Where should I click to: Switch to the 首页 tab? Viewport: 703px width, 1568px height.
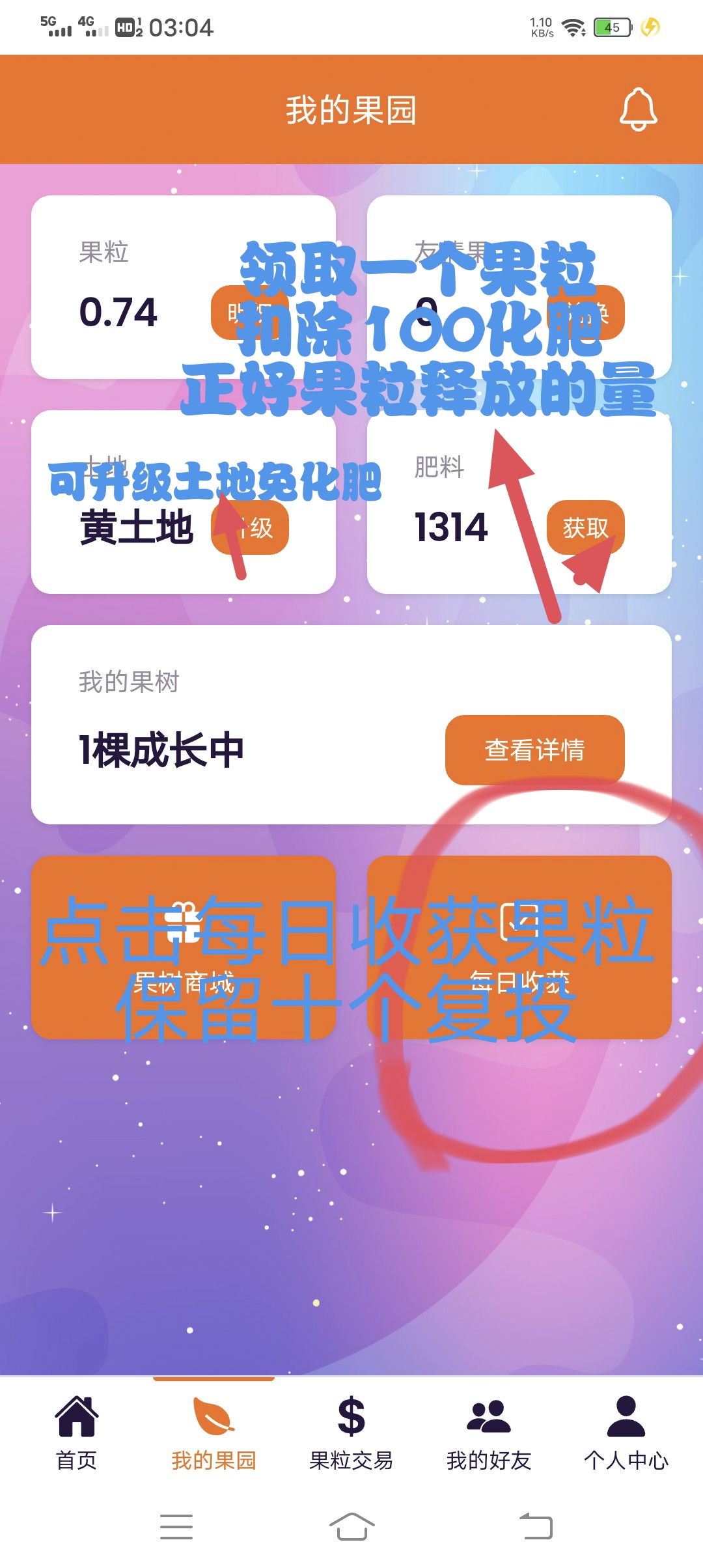point(77,1433)
